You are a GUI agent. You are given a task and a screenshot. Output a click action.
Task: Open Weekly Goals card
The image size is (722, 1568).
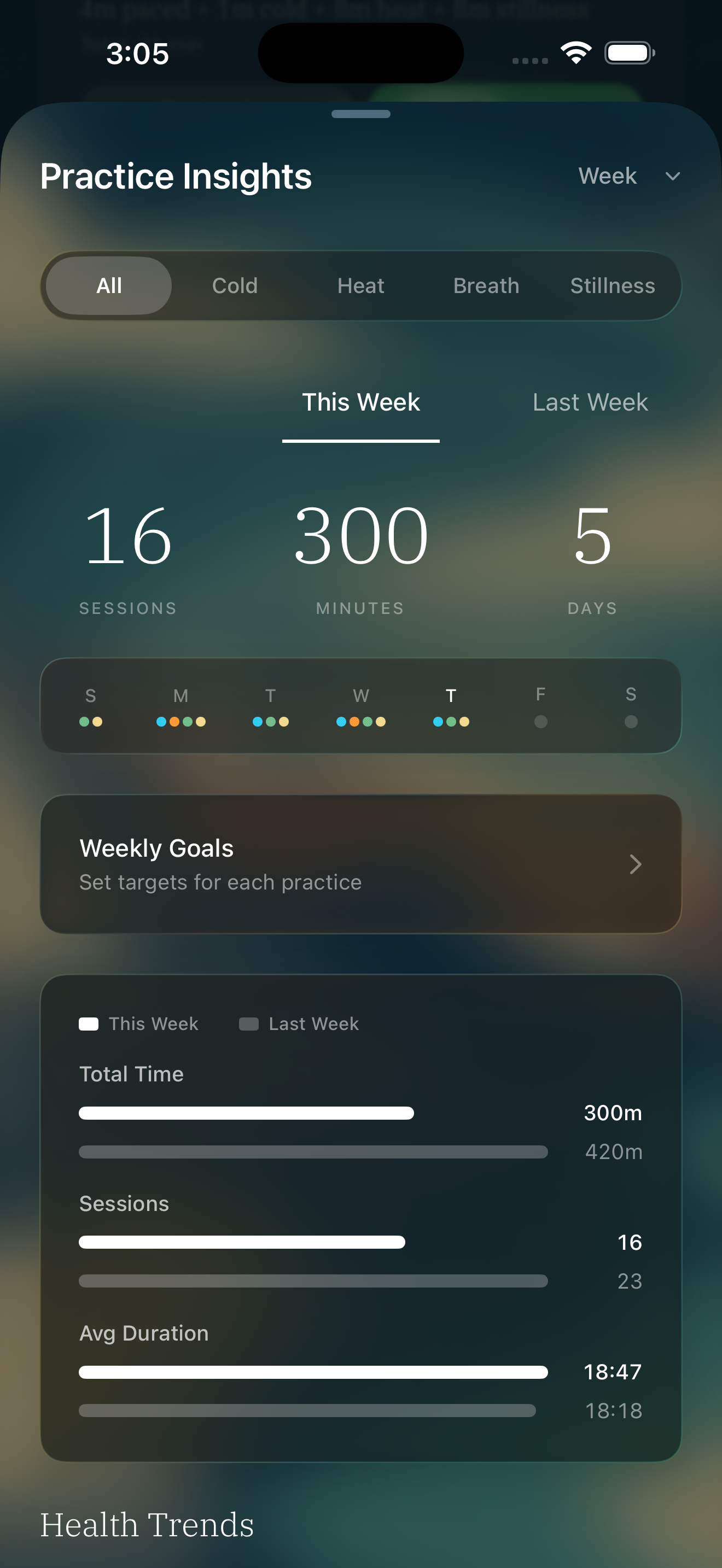(x=360, y=864)
